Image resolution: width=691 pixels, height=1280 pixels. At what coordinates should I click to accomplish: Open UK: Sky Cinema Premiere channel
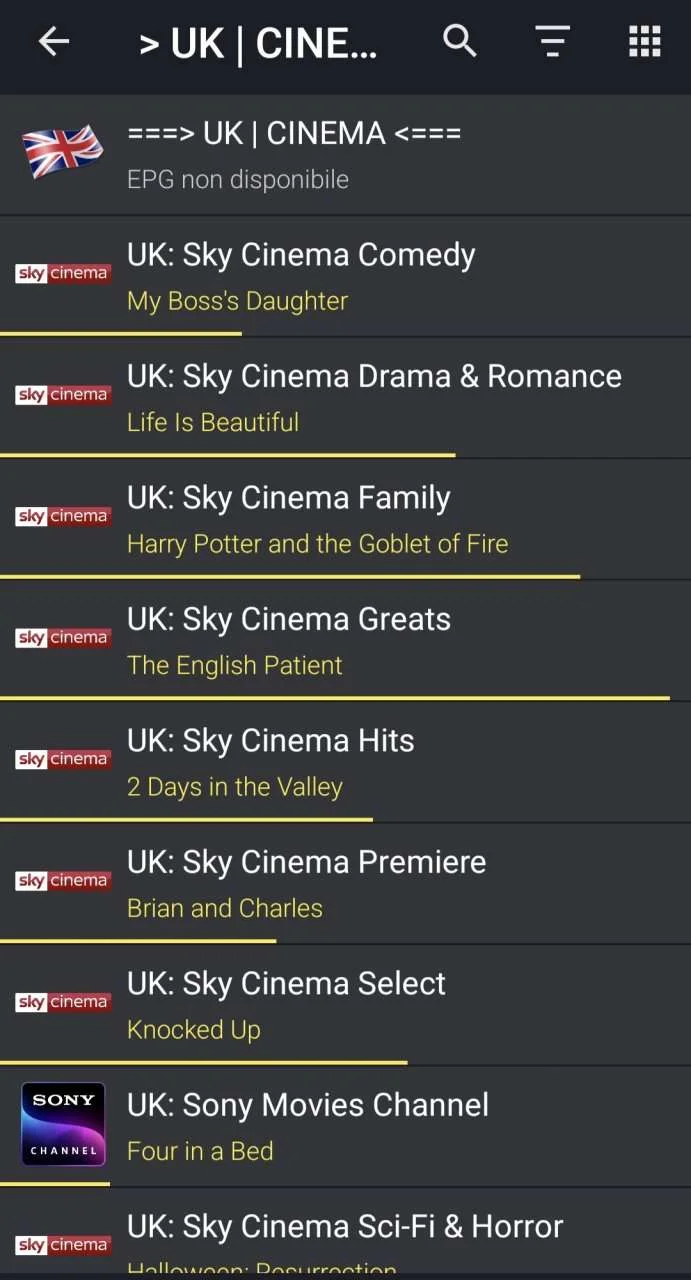pyautogui.click(x=345, y=884)
